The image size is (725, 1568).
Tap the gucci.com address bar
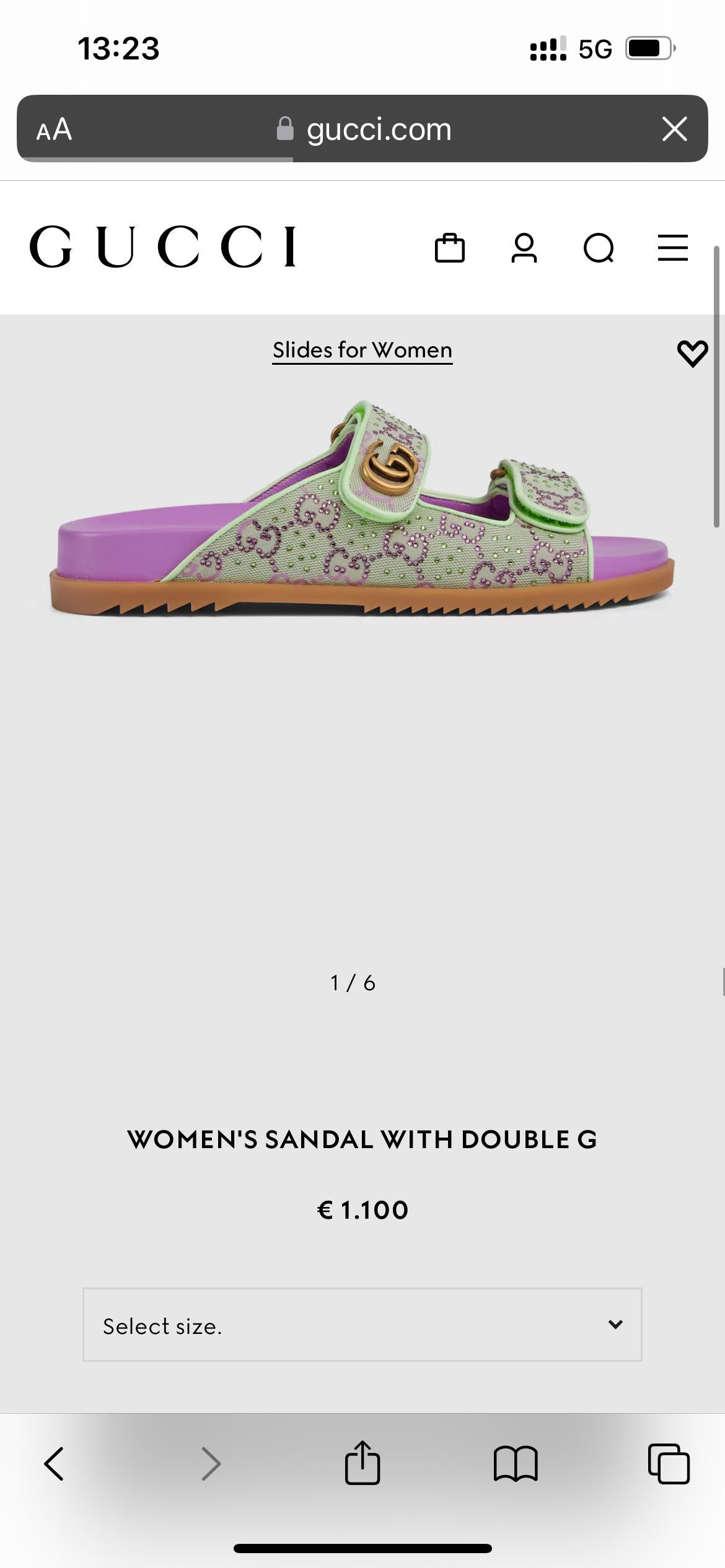click(378, 129)
